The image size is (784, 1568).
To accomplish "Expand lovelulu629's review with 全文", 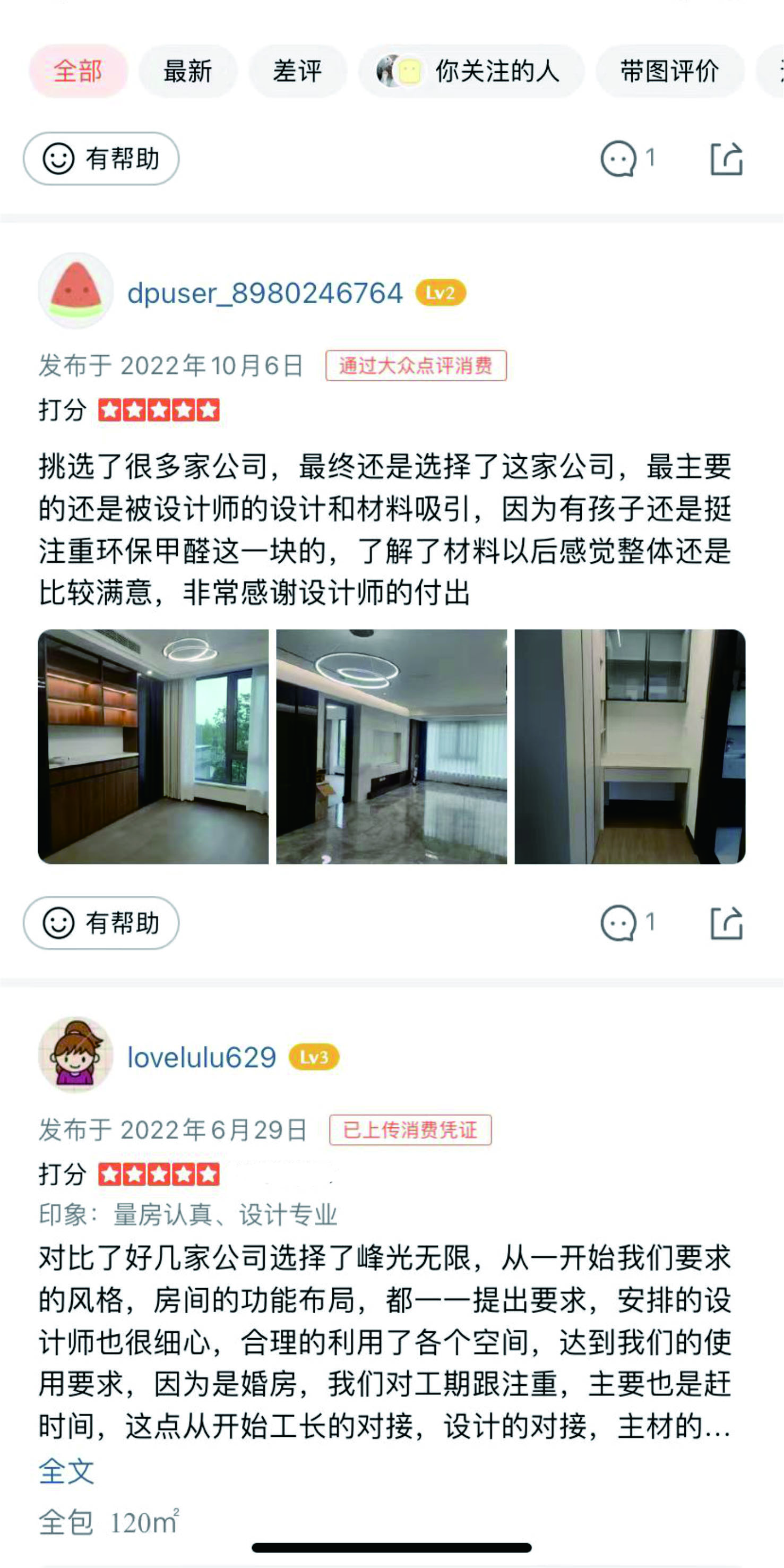I will [66, 1472].
